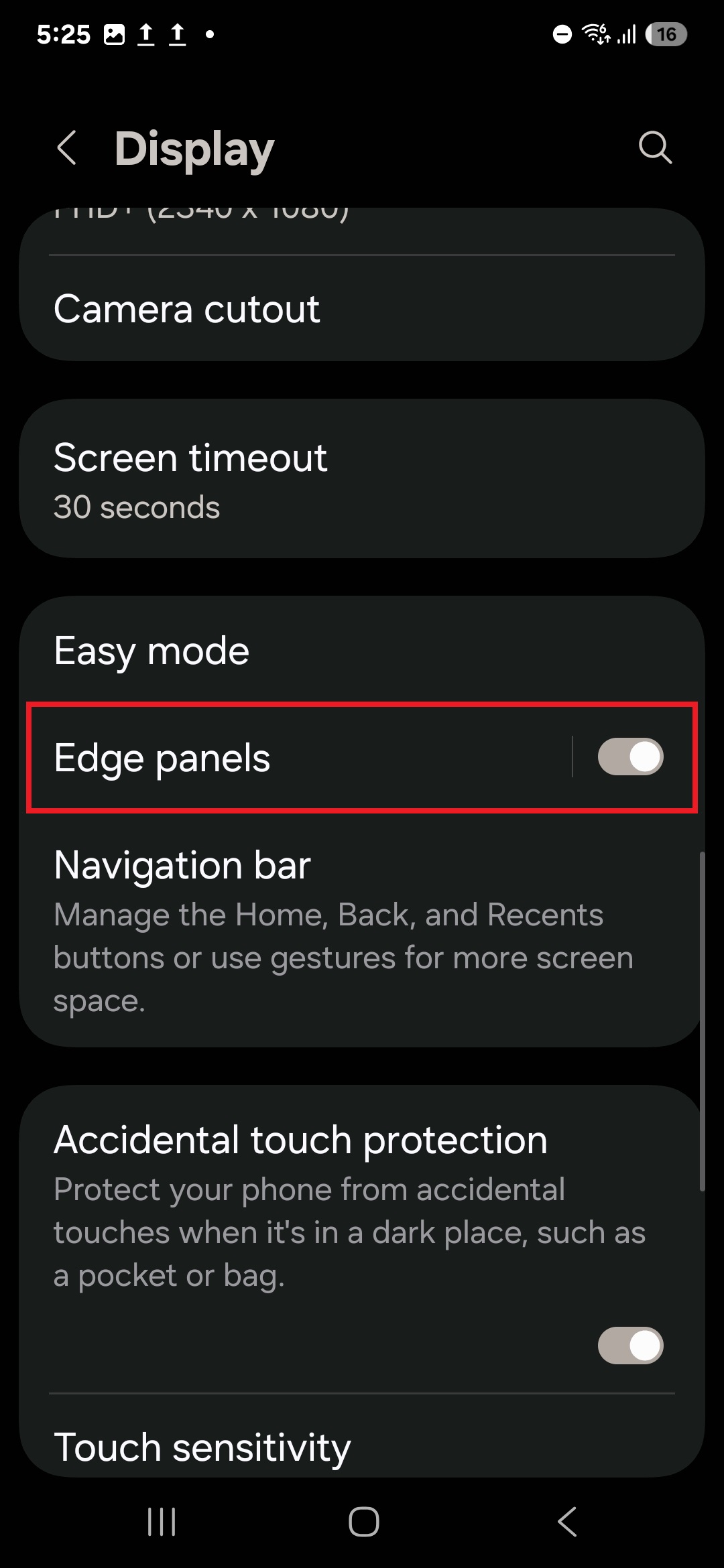Open the search icon in Display
This screenshot has height=1568, width=724.
[x=655, y=147]
